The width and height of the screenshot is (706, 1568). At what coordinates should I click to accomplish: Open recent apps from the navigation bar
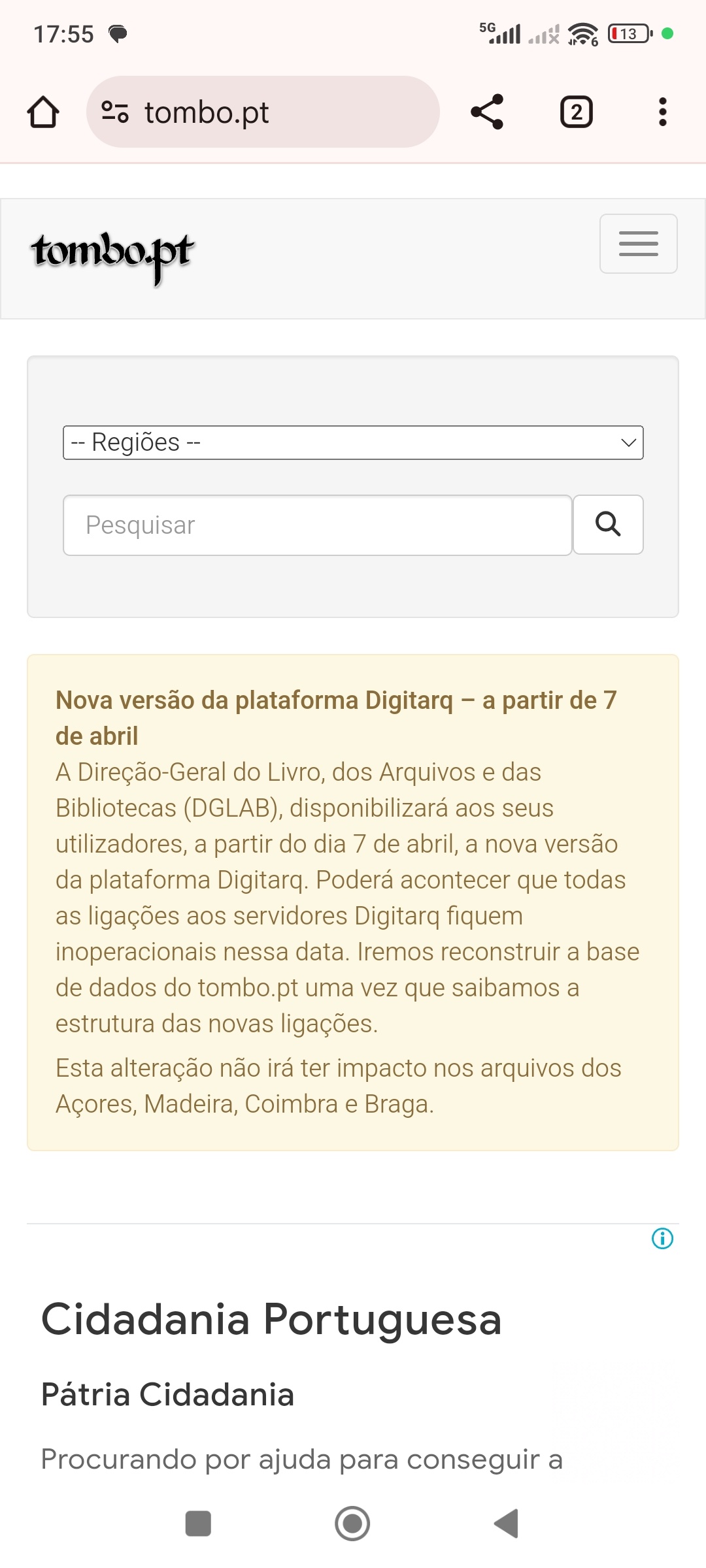click(x=198, y=1524)
